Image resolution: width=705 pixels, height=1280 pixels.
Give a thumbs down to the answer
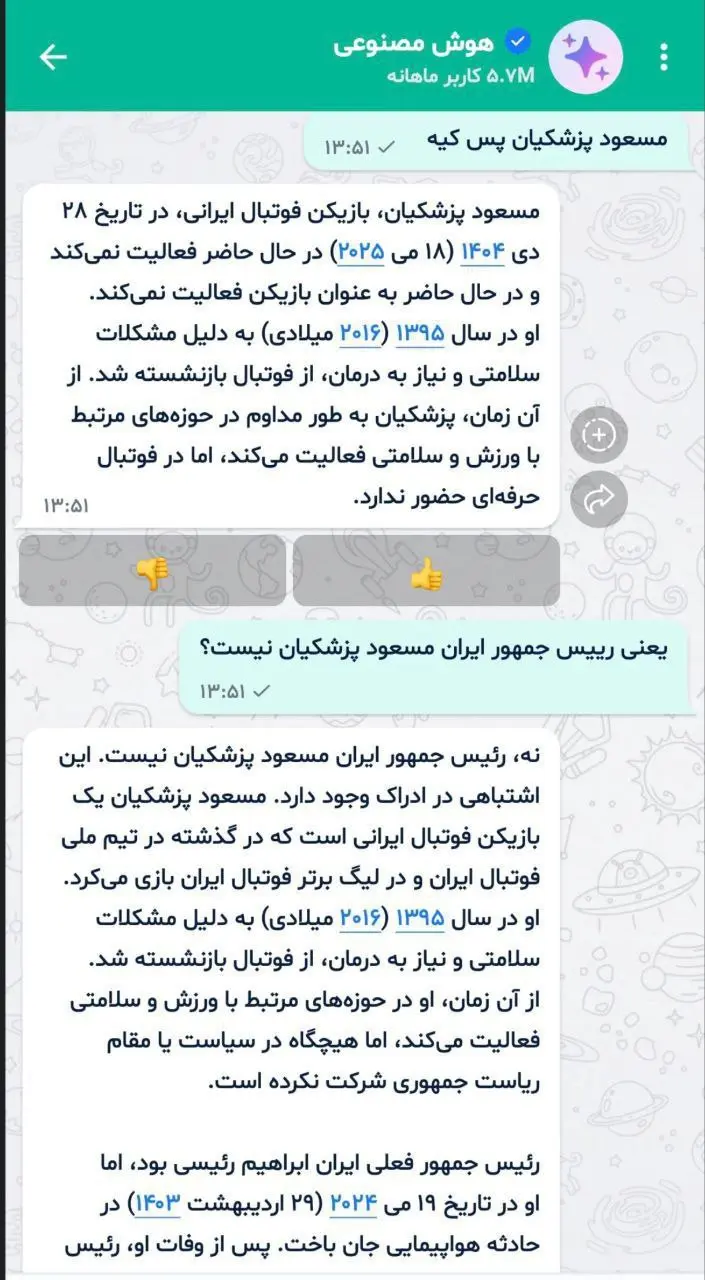coord(152,571)
